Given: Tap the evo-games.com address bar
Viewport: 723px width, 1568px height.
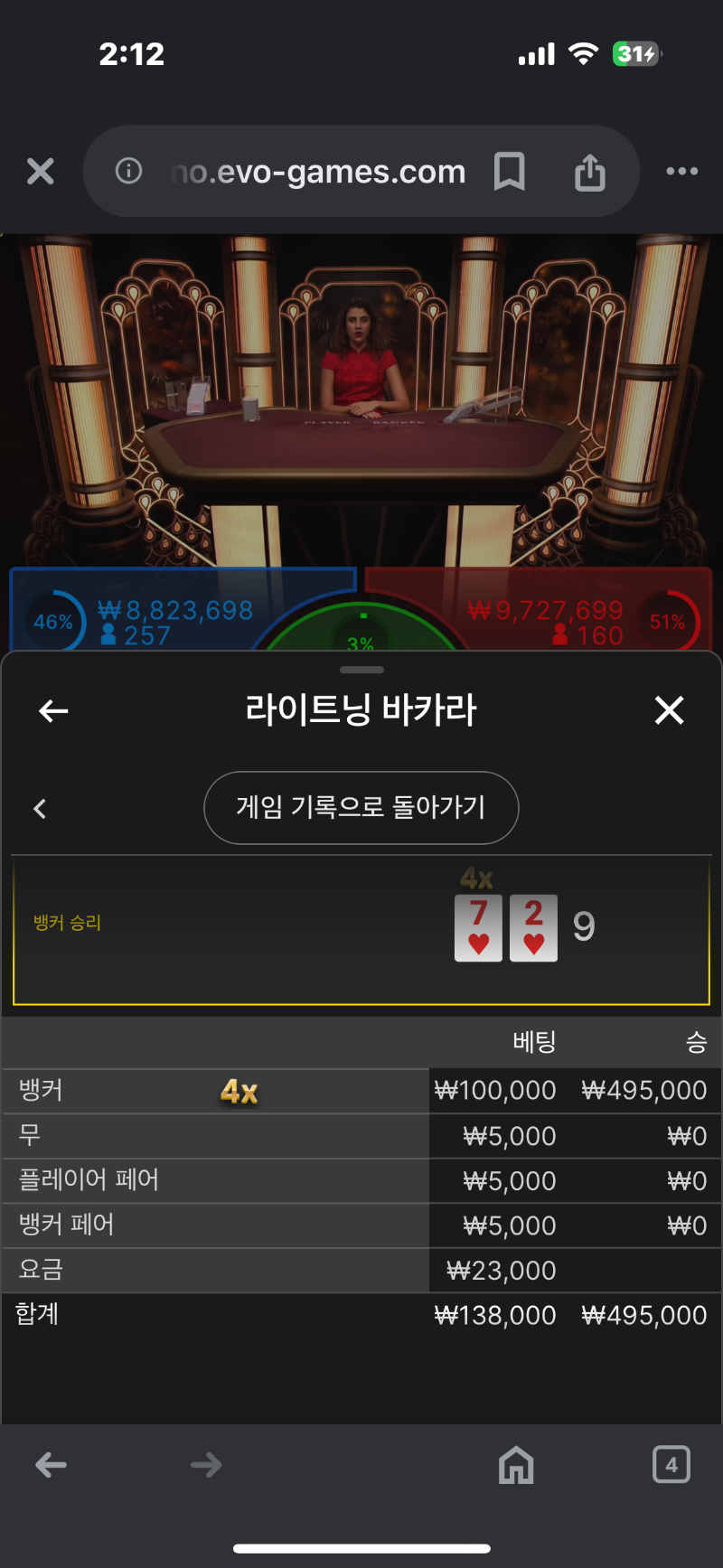Looking at the screenshot, I should [318, 172].
